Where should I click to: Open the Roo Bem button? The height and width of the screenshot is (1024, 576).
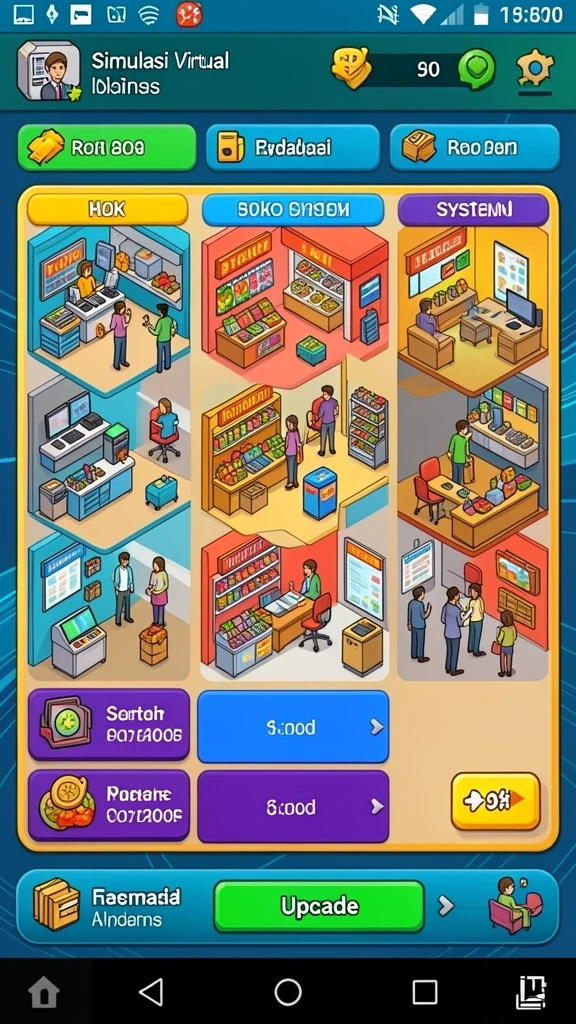click(x=475, y=148)
